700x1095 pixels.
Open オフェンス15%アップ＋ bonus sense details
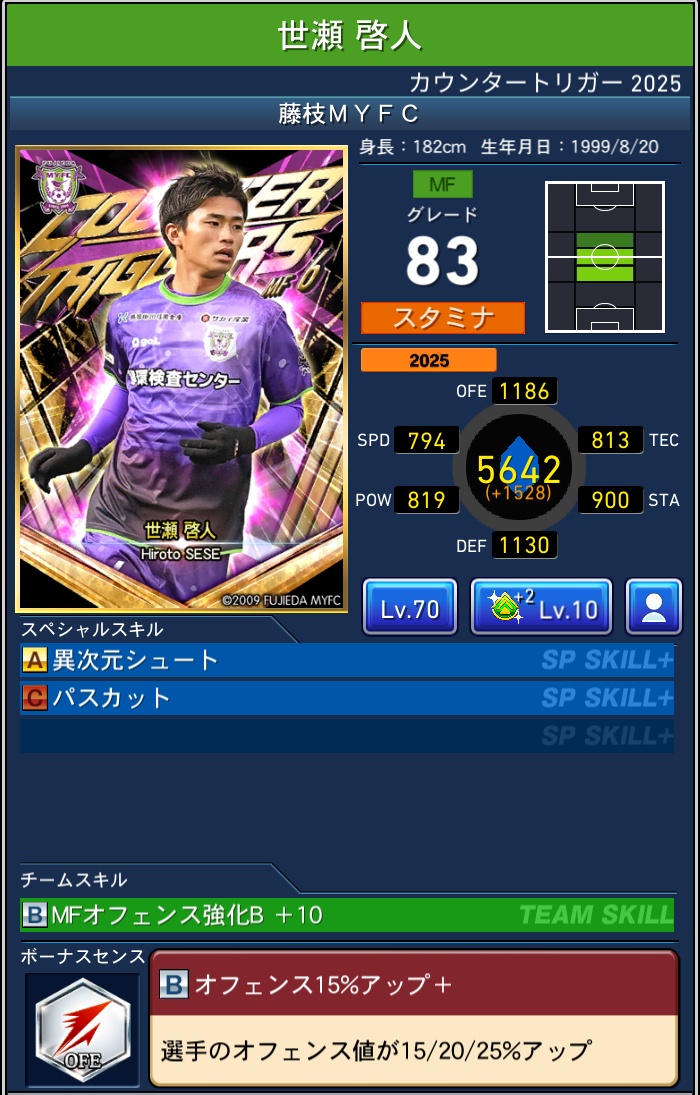[413, 1017]
